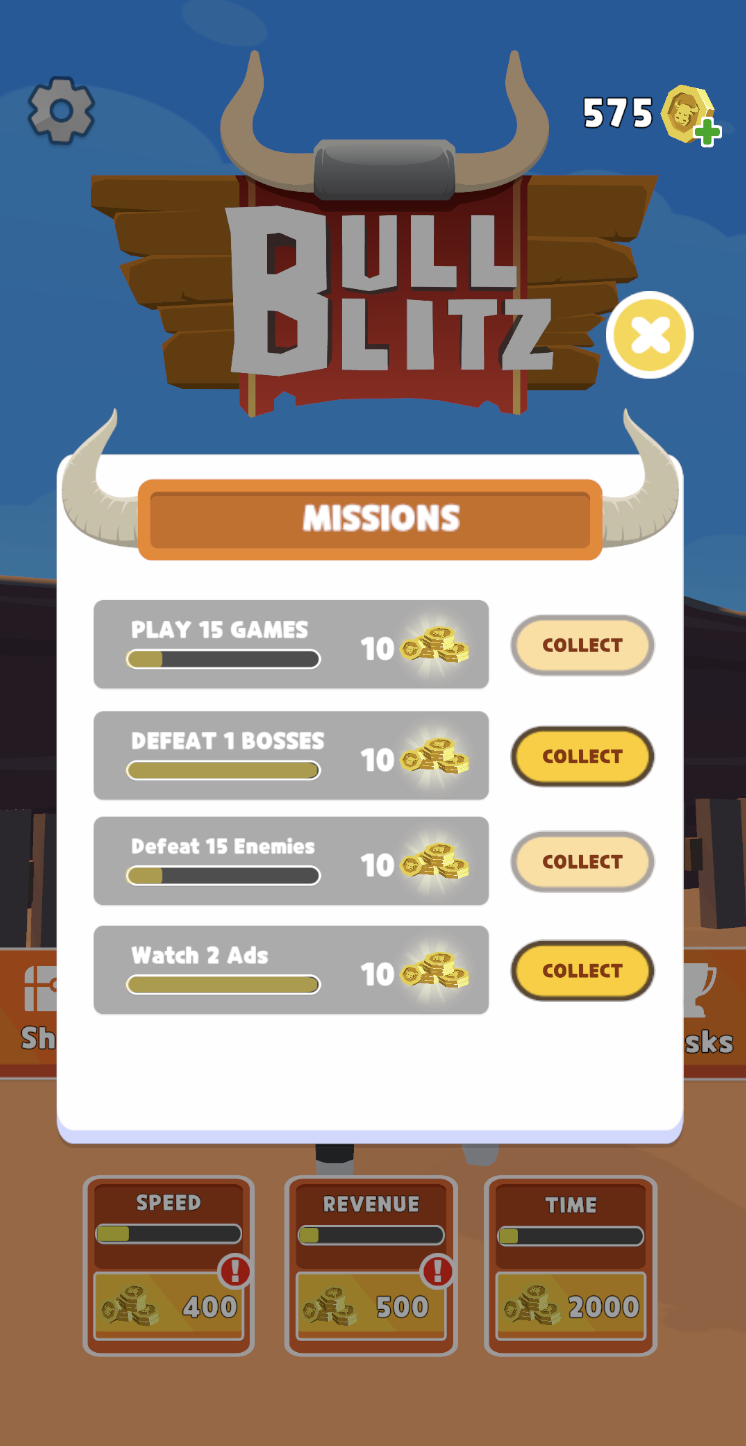Tap the Watch 2 Ads progress bar
Viewport: 746px width, 1446px height.
222,985
